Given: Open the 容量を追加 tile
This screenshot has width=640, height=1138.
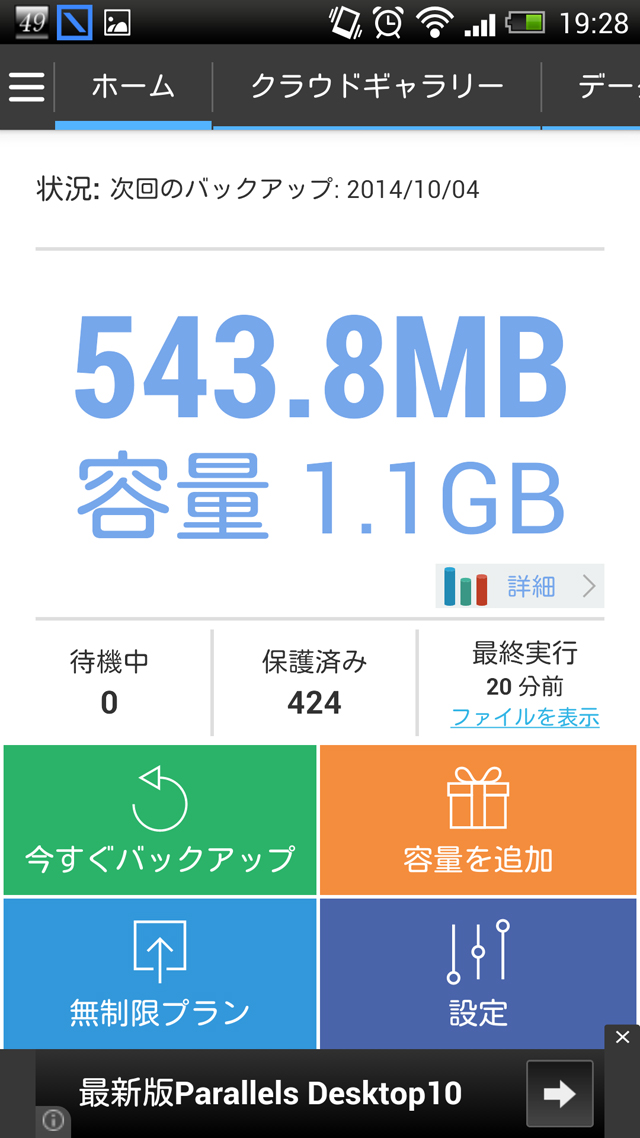Looking at the screenshot, I should click(x=478, y=820).
